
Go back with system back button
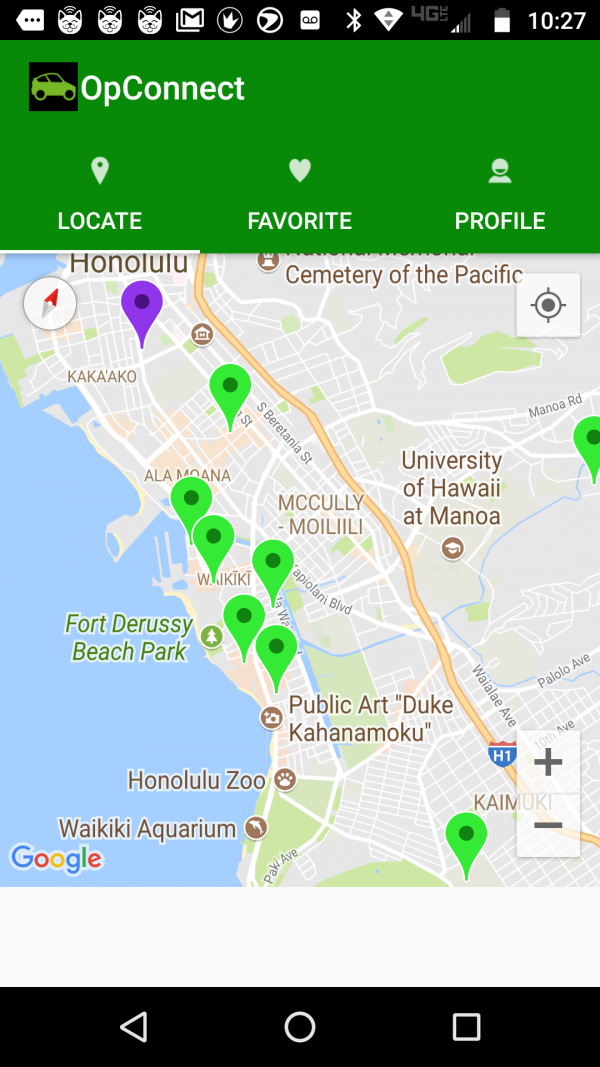tap(133, 1026)
